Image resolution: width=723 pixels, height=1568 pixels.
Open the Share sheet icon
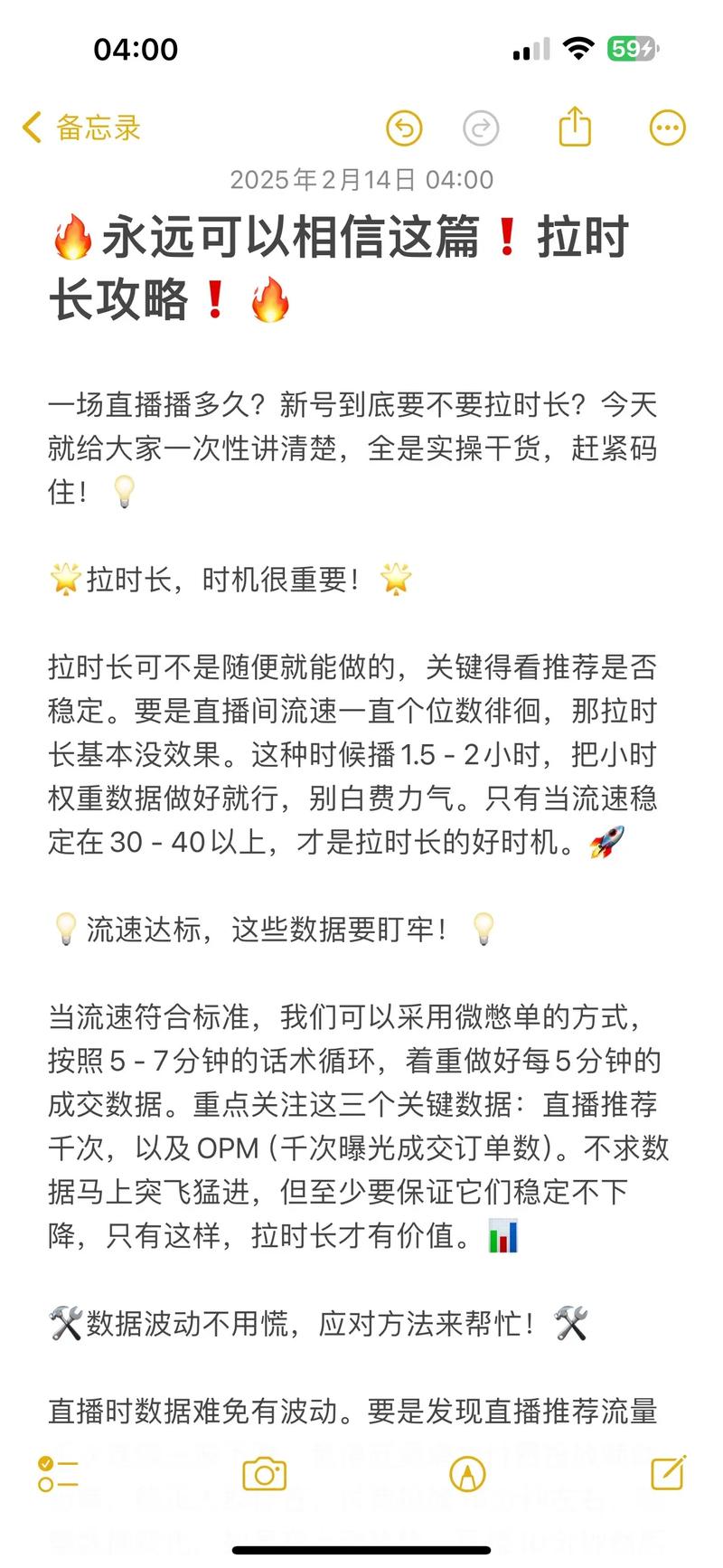[x=575, y=128]
